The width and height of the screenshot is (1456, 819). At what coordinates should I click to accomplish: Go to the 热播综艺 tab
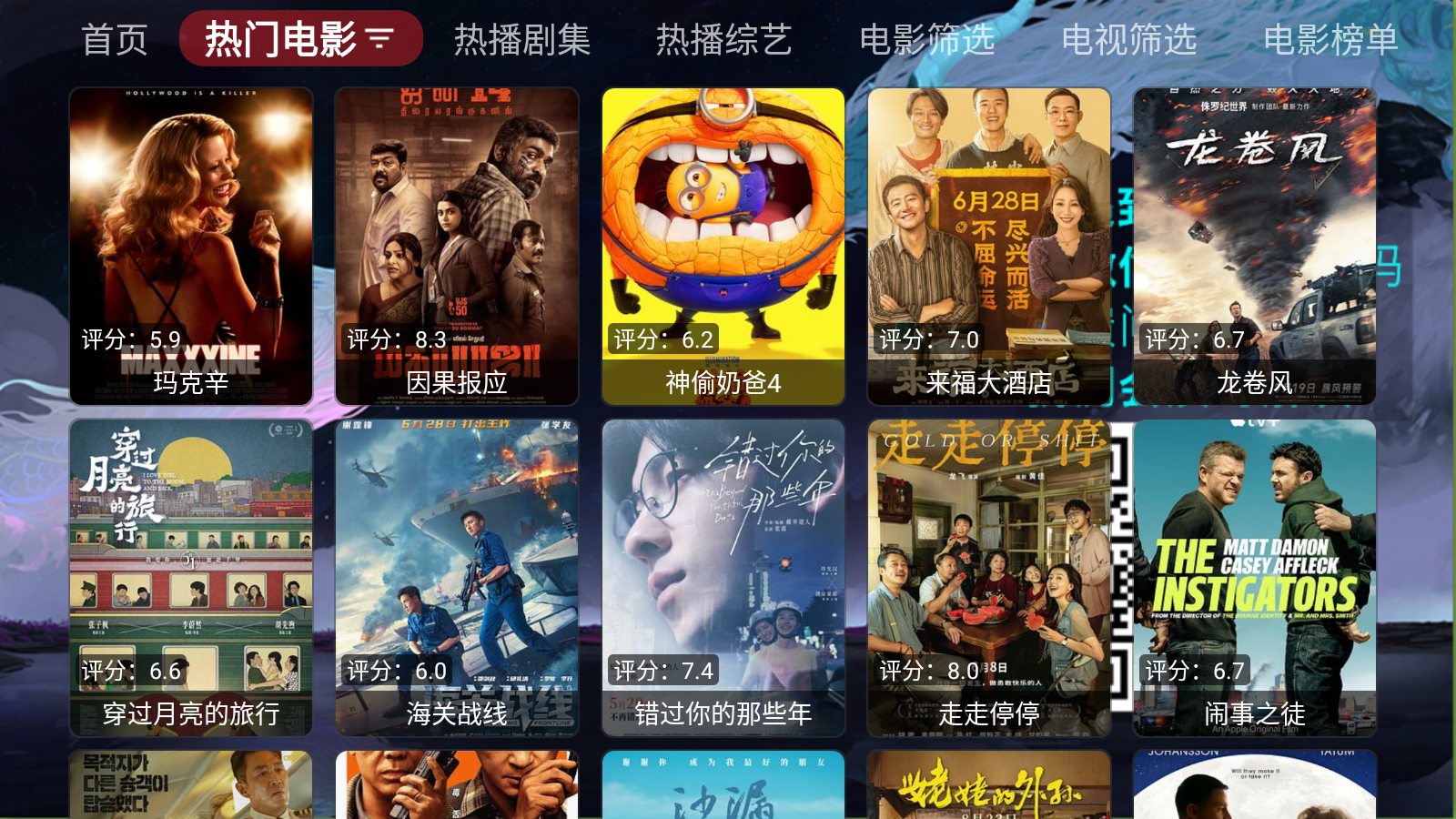point(724,40)
